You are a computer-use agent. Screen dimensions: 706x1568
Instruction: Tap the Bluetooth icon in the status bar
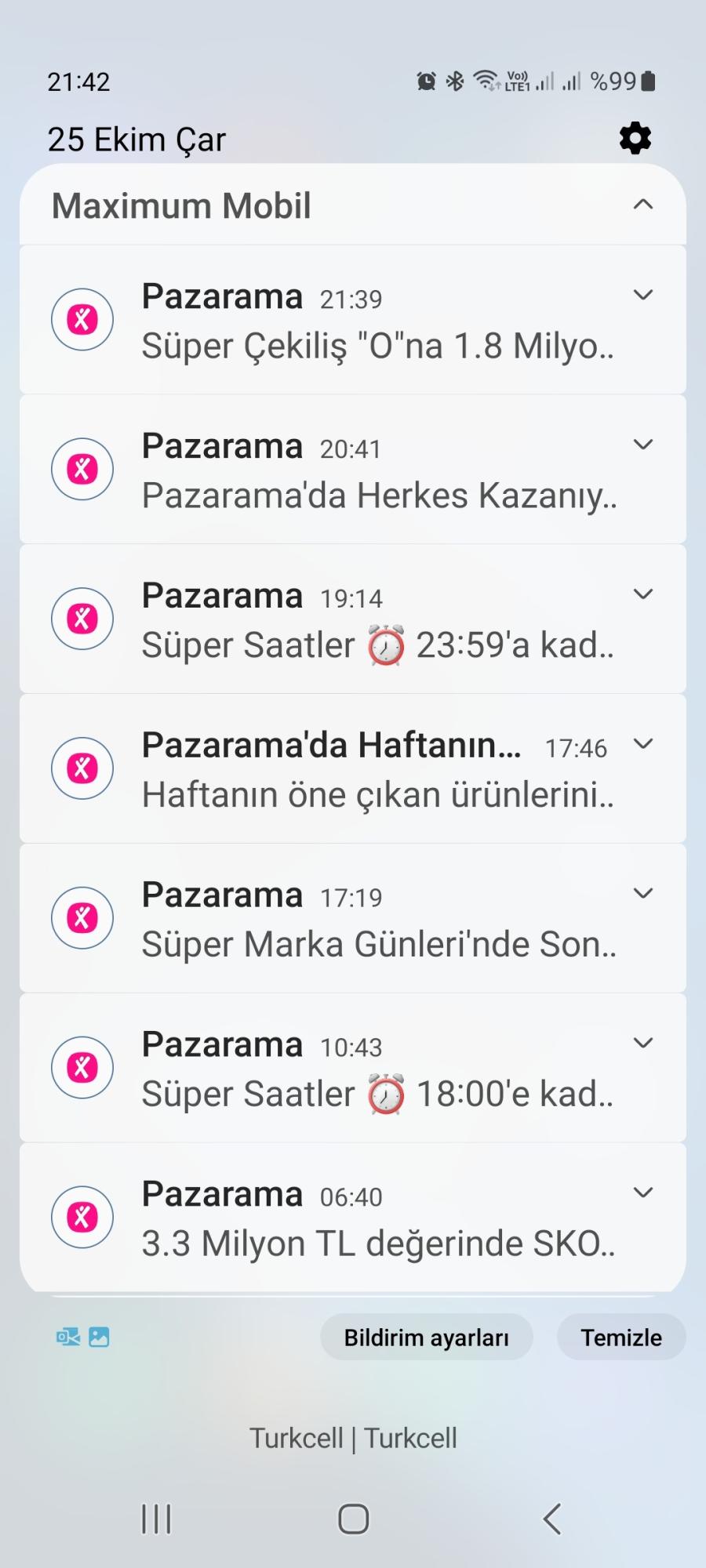(453, 79)
